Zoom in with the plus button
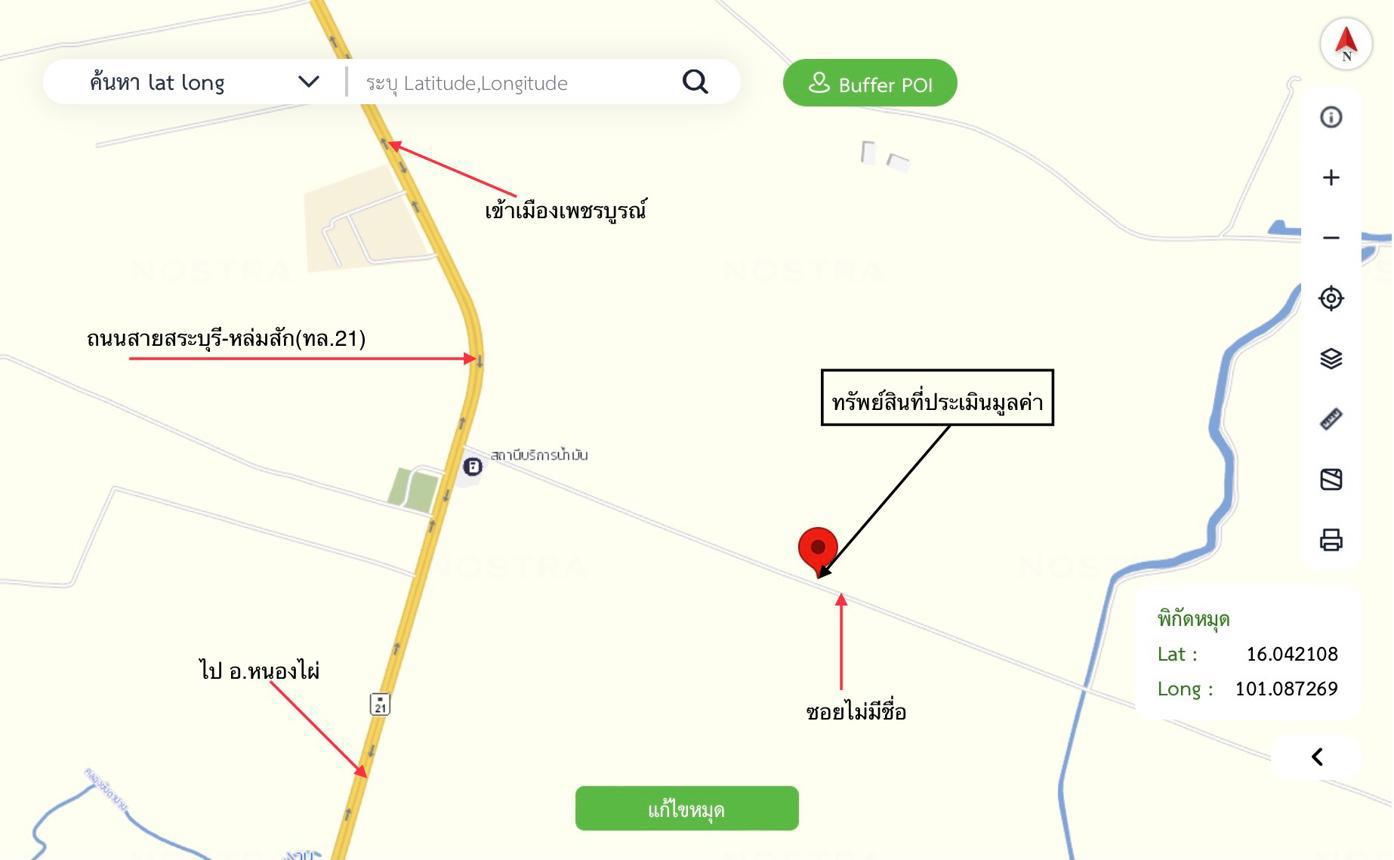 coord(1331,178)
